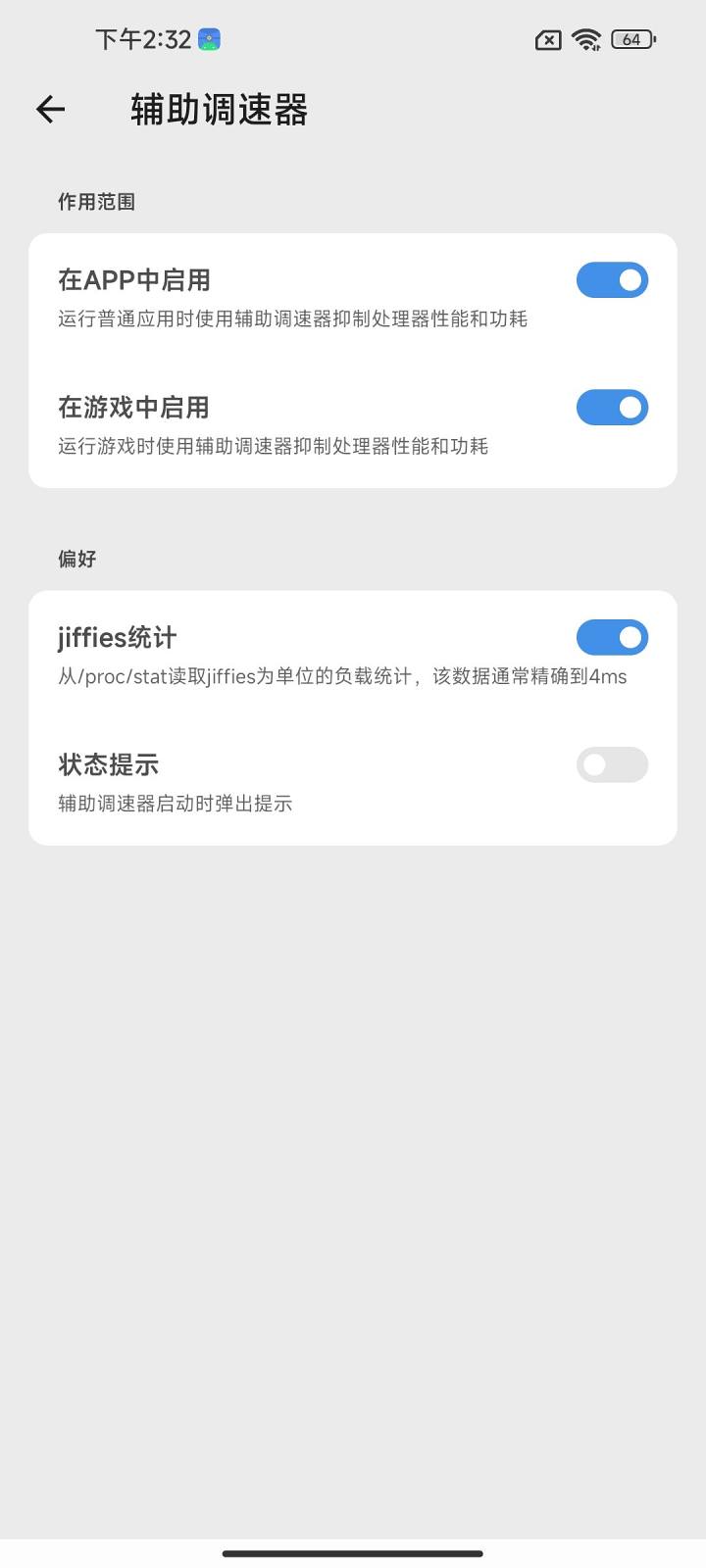
Task: Select the 辅助调速器 page title
Action: click(x=216, y=110)
